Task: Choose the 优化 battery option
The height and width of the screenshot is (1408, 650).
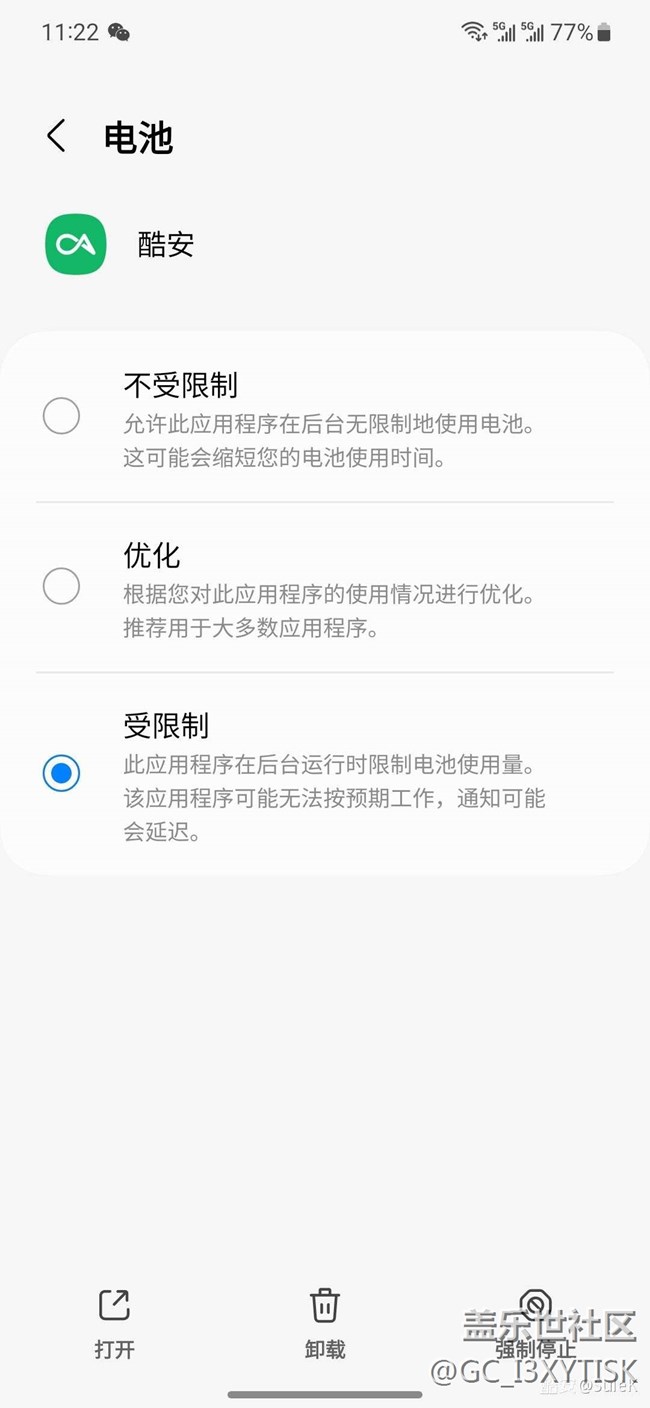Action: pos(61,586)
